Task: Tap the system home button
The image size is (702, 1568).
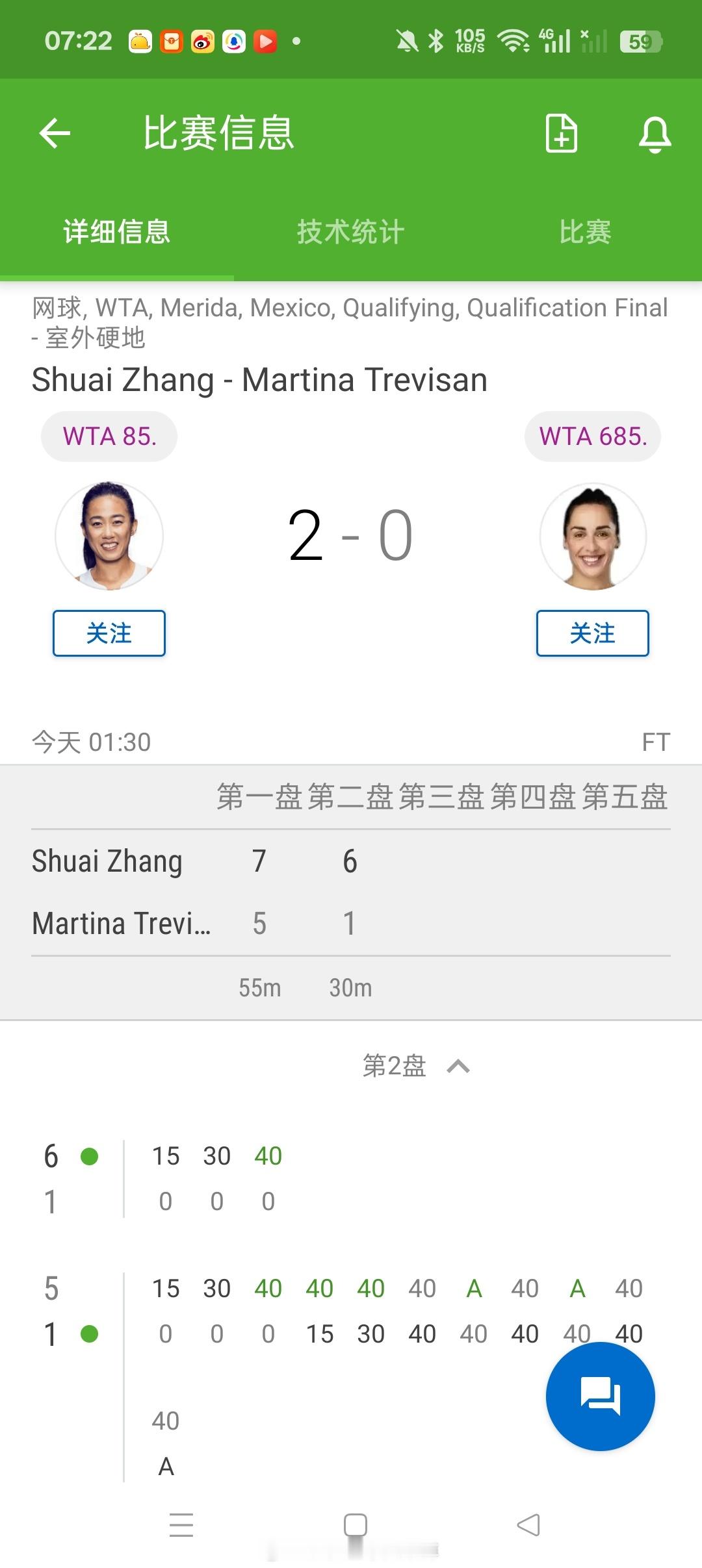Action: [355, 1524]
